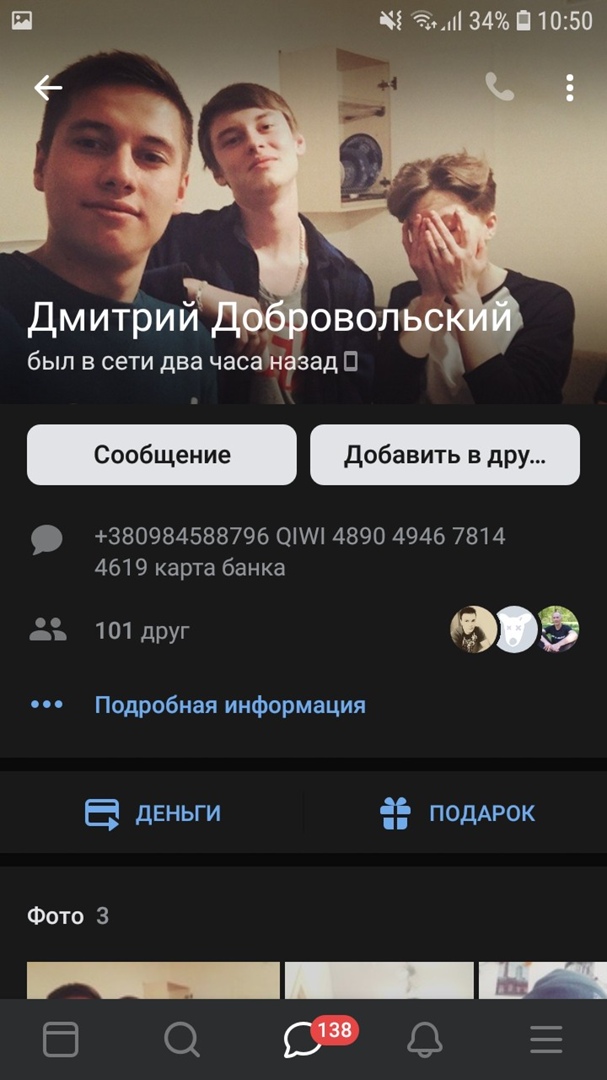Screen dimensions: 607x1080
Task: Expand Подробная информация details
Action: [230, 705]
